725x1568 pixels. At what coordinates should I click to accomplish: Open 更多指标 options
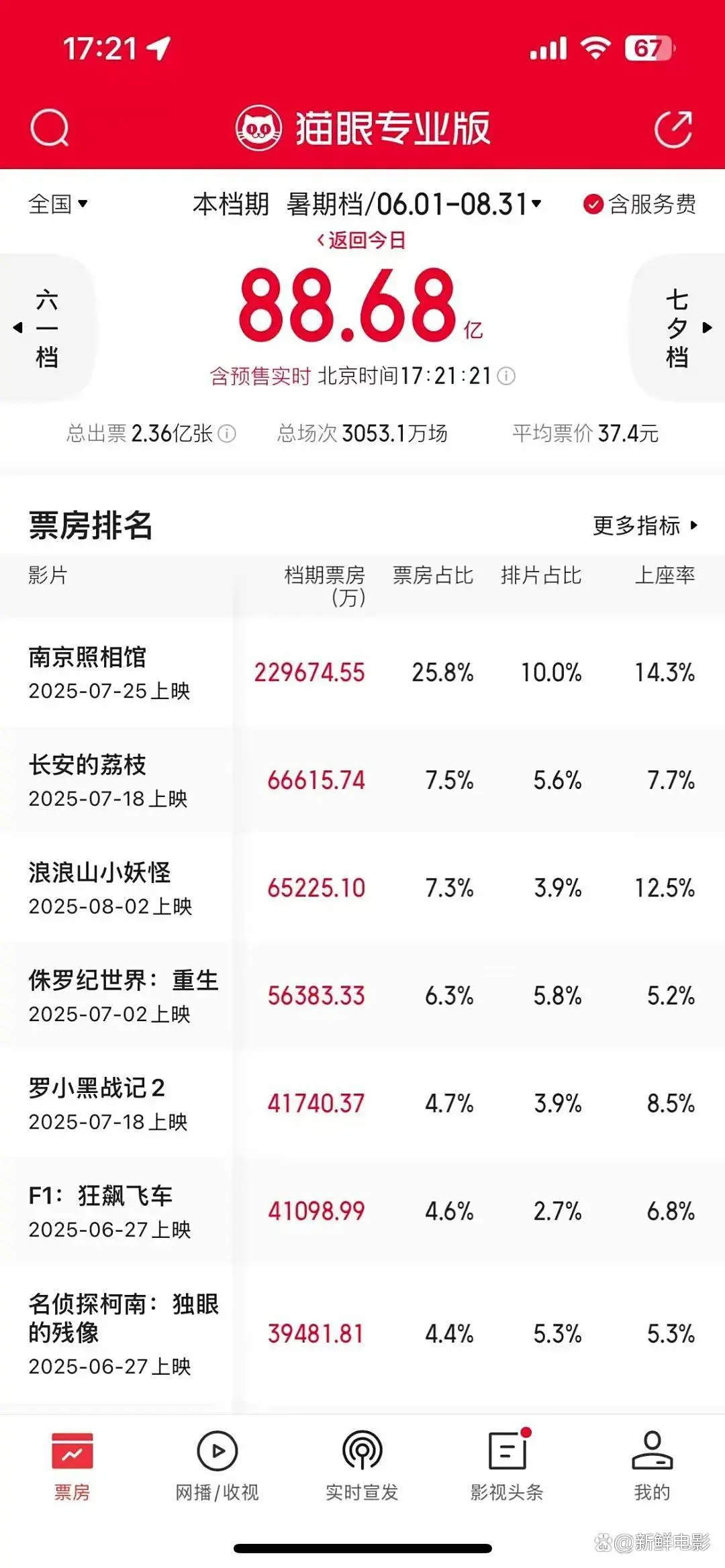pos(644,525)
